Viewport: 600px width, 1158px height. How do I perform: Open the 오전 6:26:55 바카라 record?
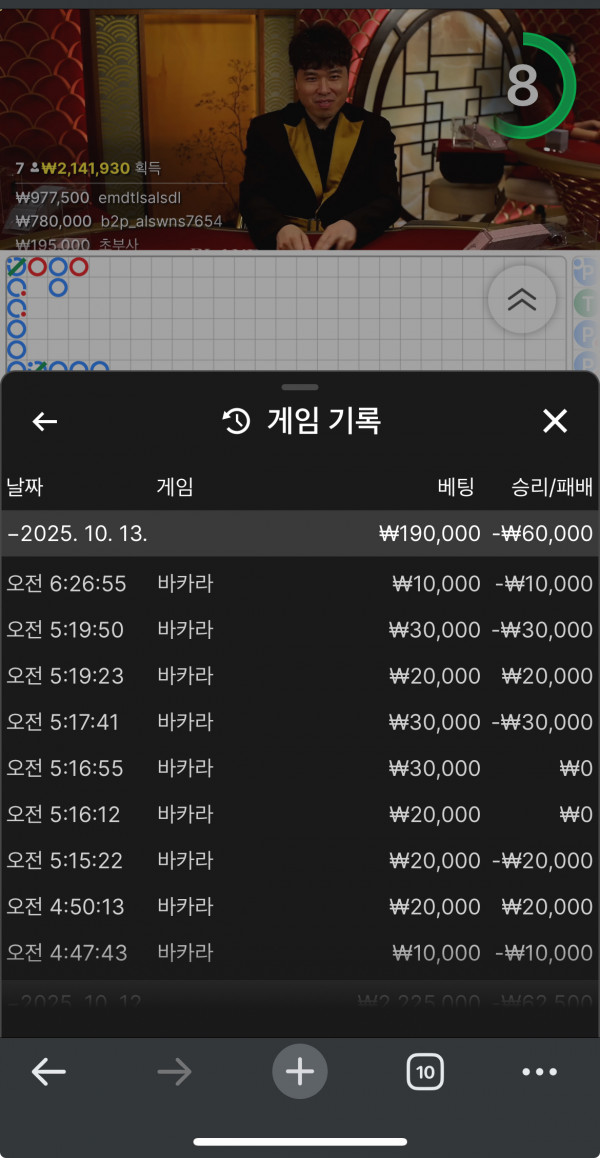[x=300, y=584]
